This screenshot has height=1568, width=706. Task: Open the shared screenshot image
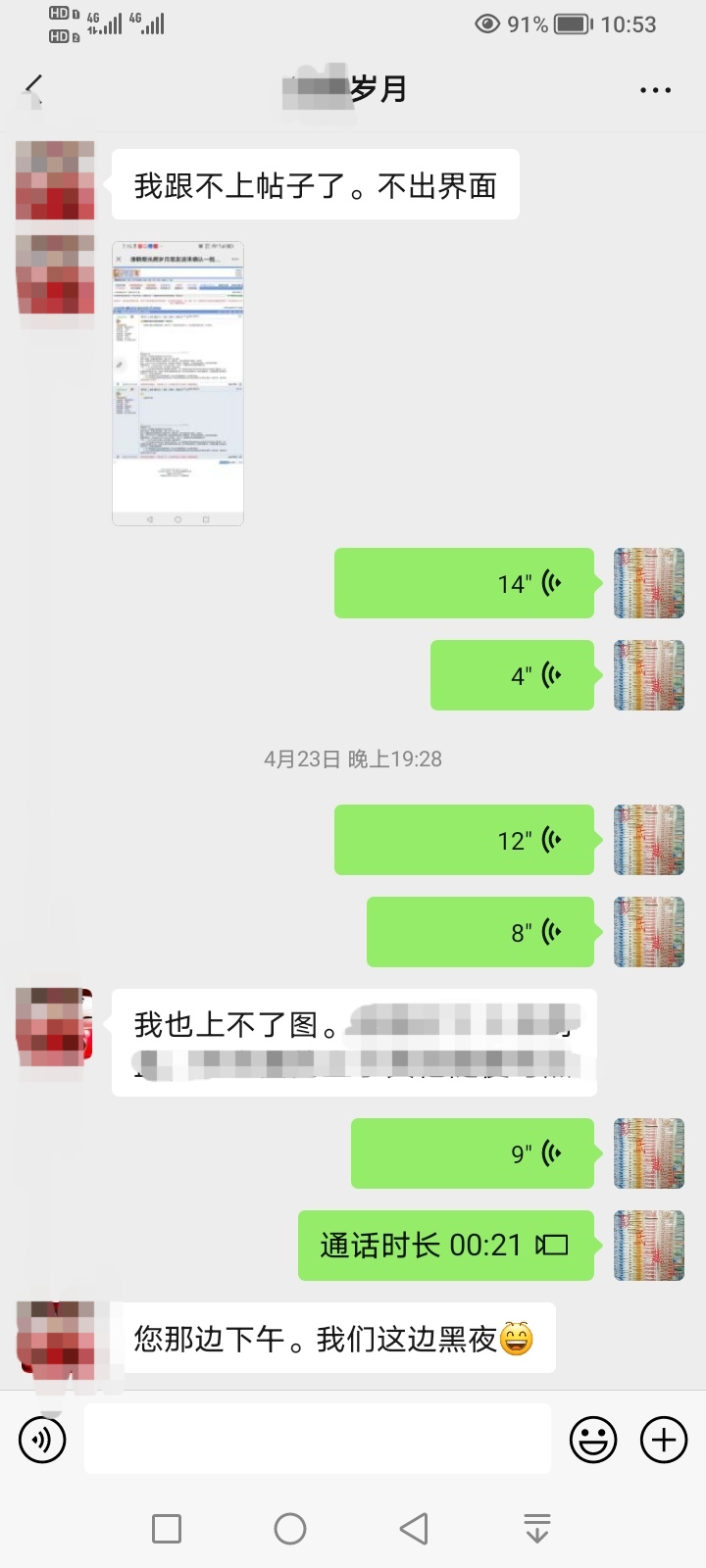[x=177, y=383]
